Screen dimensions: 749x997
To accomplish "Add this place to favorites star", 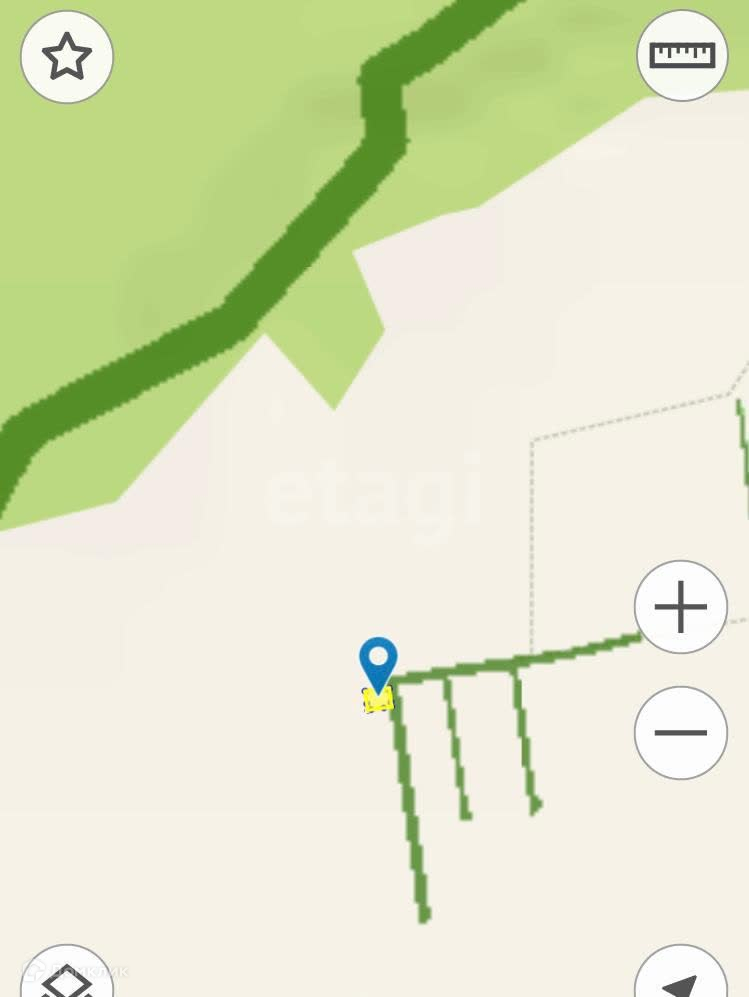I will coord(67,57).
